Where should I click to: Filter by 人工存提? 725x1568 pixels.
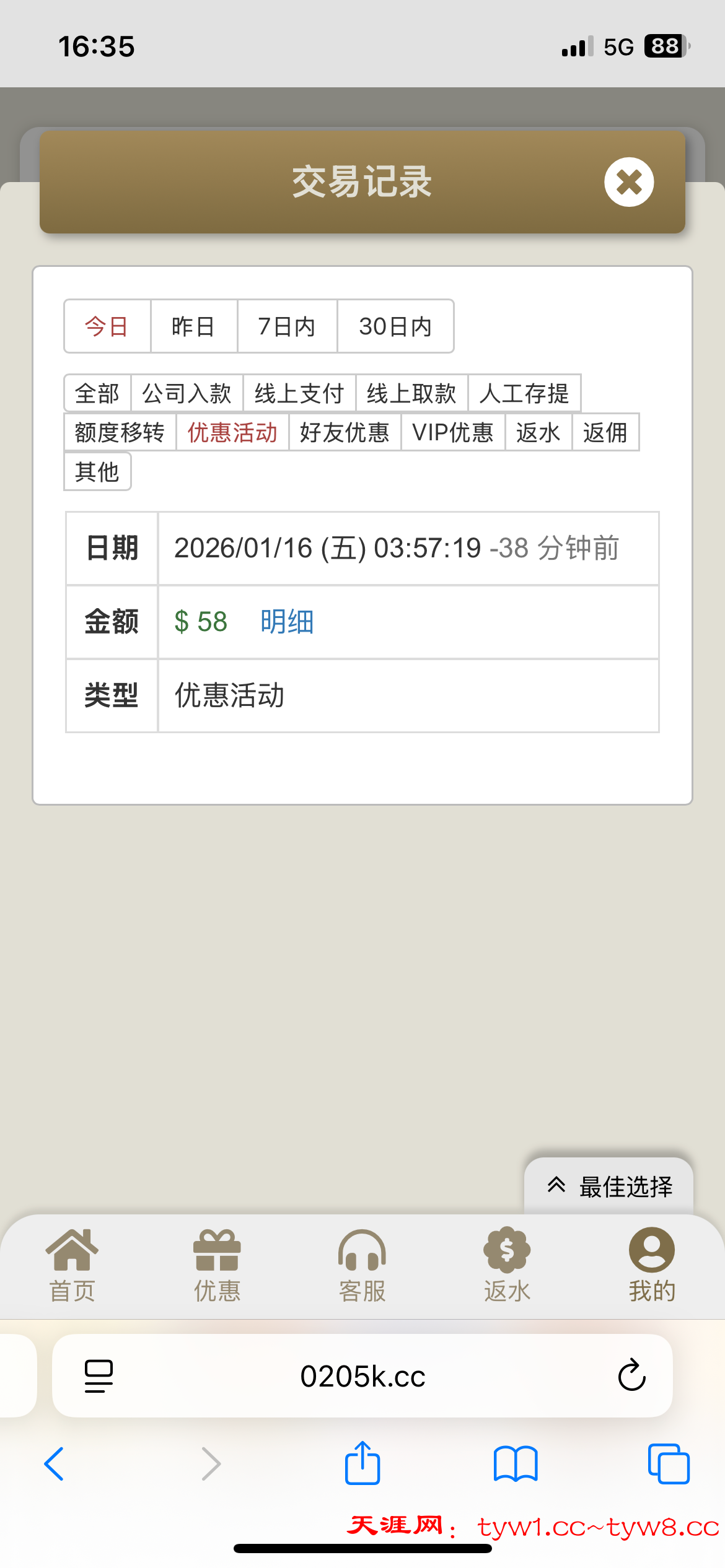click(524, 393)
